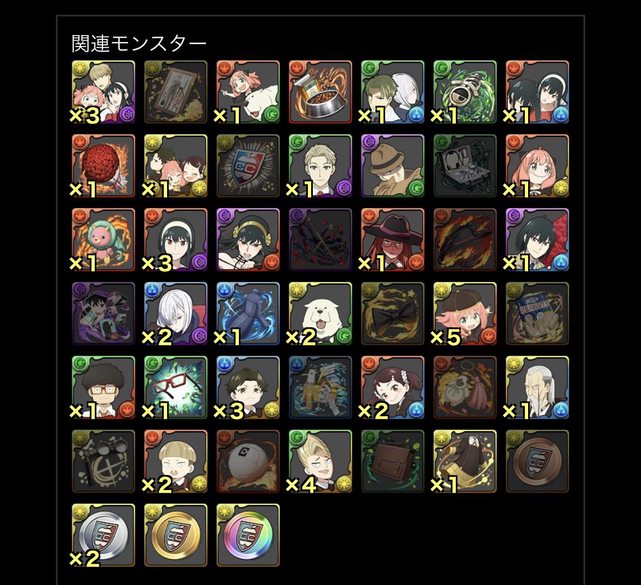641x585 pixels.
Task: Open the bowl of peanuts icon
Action: click(x=320, y=91)
